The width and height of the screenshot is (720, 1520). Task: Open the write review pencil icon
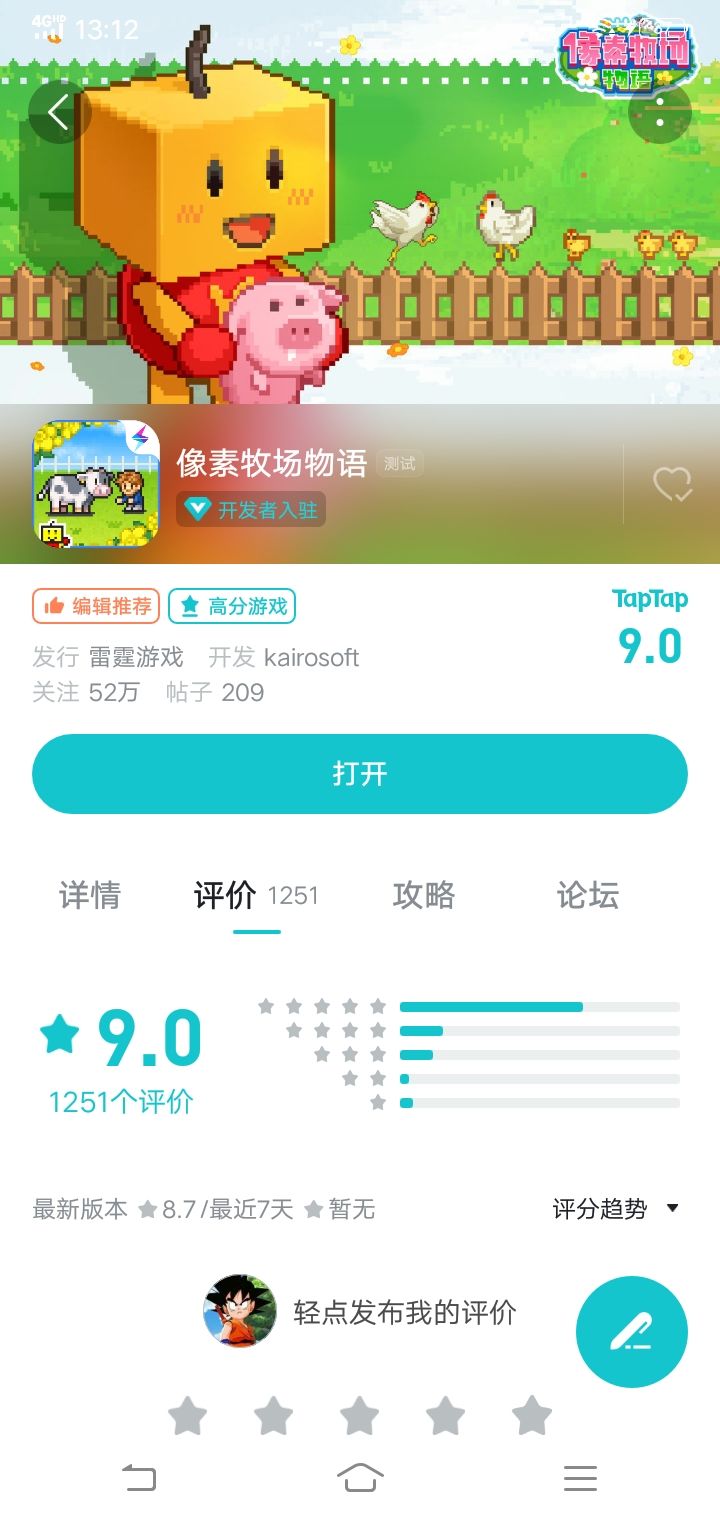632,1331
